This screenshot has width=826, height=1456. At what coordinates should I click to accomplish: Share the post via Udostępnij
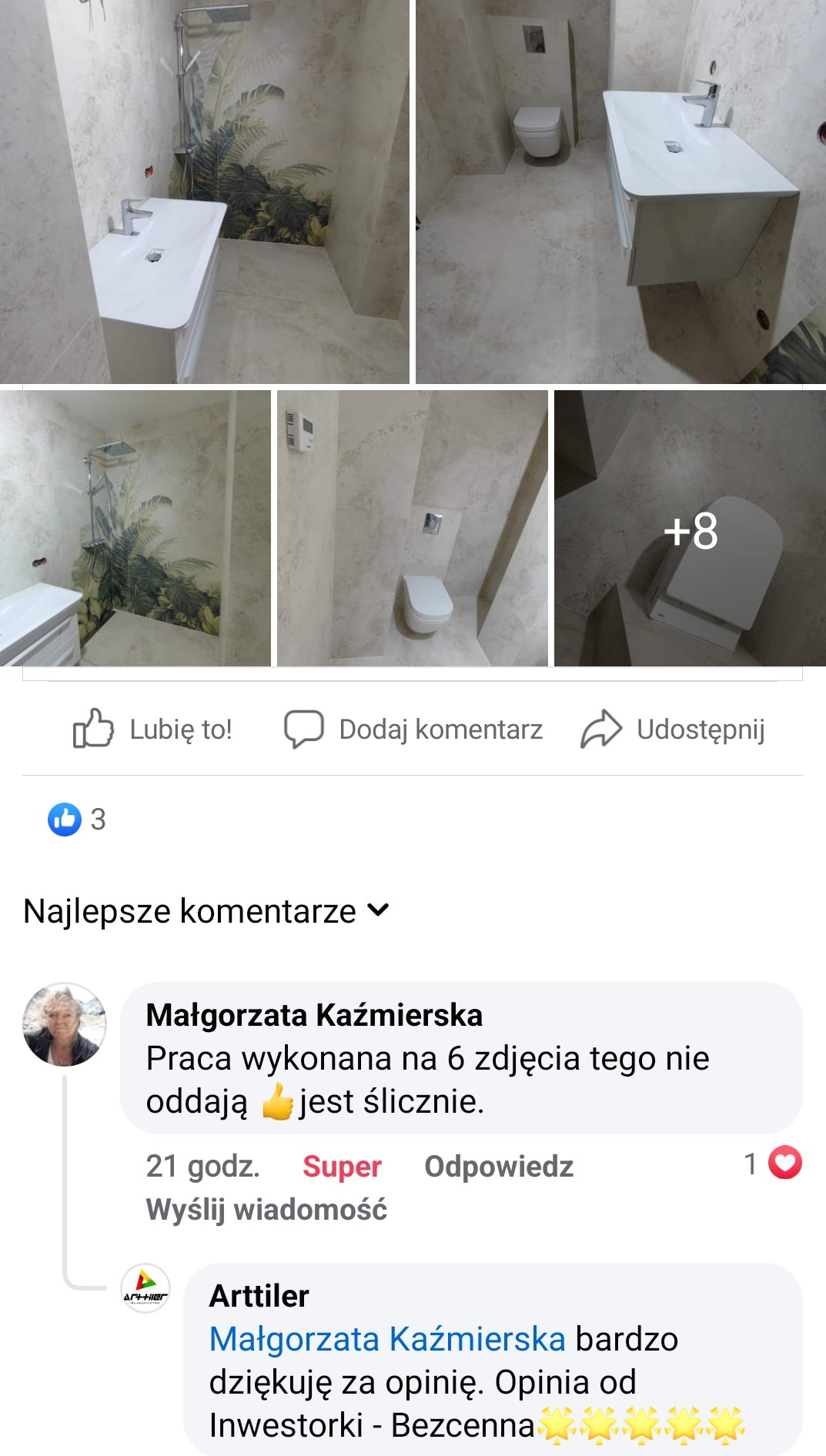click(673, 729)
